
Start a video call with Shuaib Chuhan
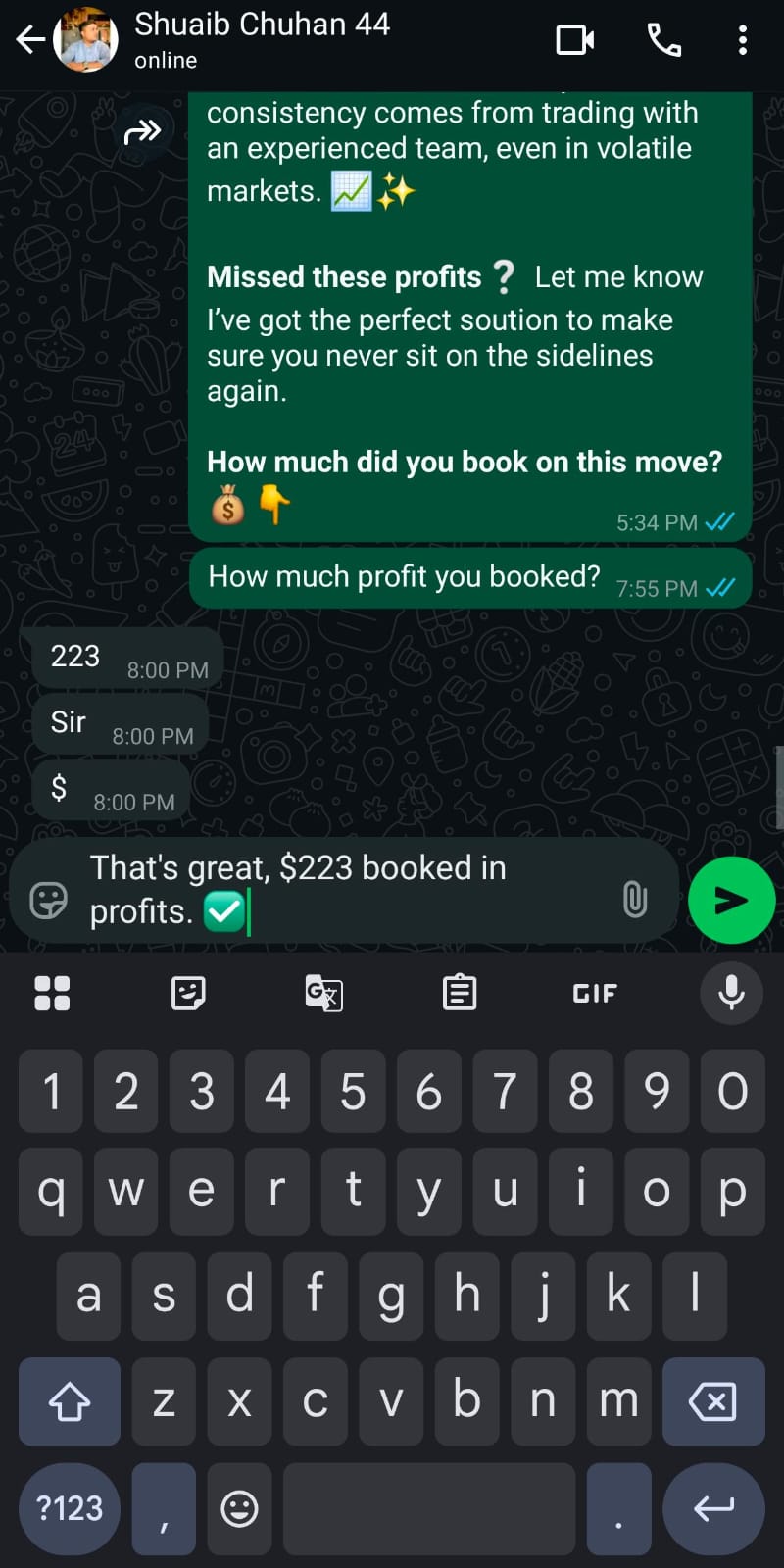(575, 40)
